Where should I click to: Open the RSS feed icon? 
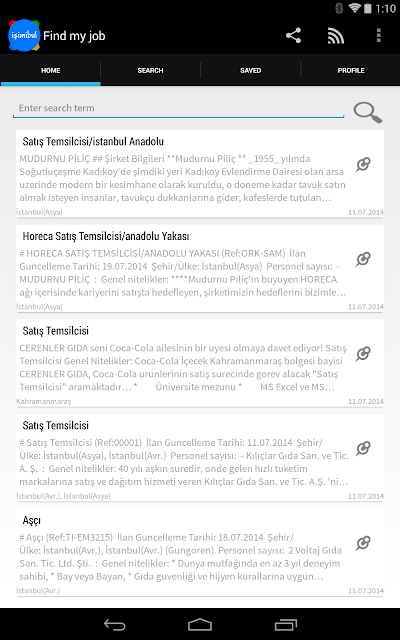[336, 36]
